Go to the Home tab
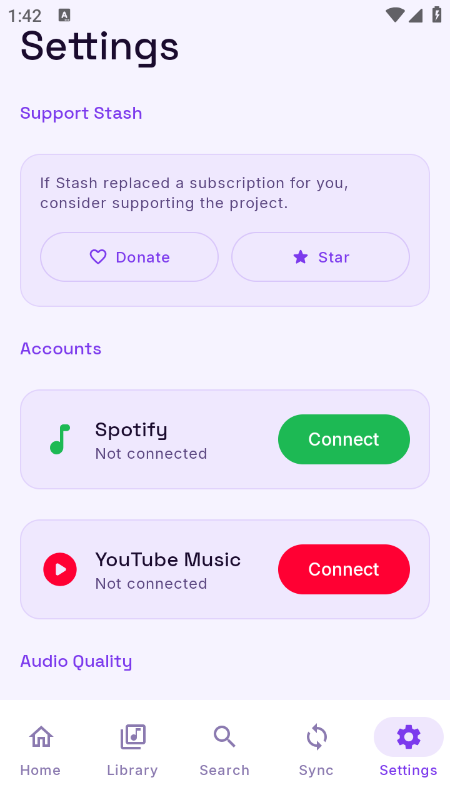Screen dimensions: 450x800 tap(41, 748)
